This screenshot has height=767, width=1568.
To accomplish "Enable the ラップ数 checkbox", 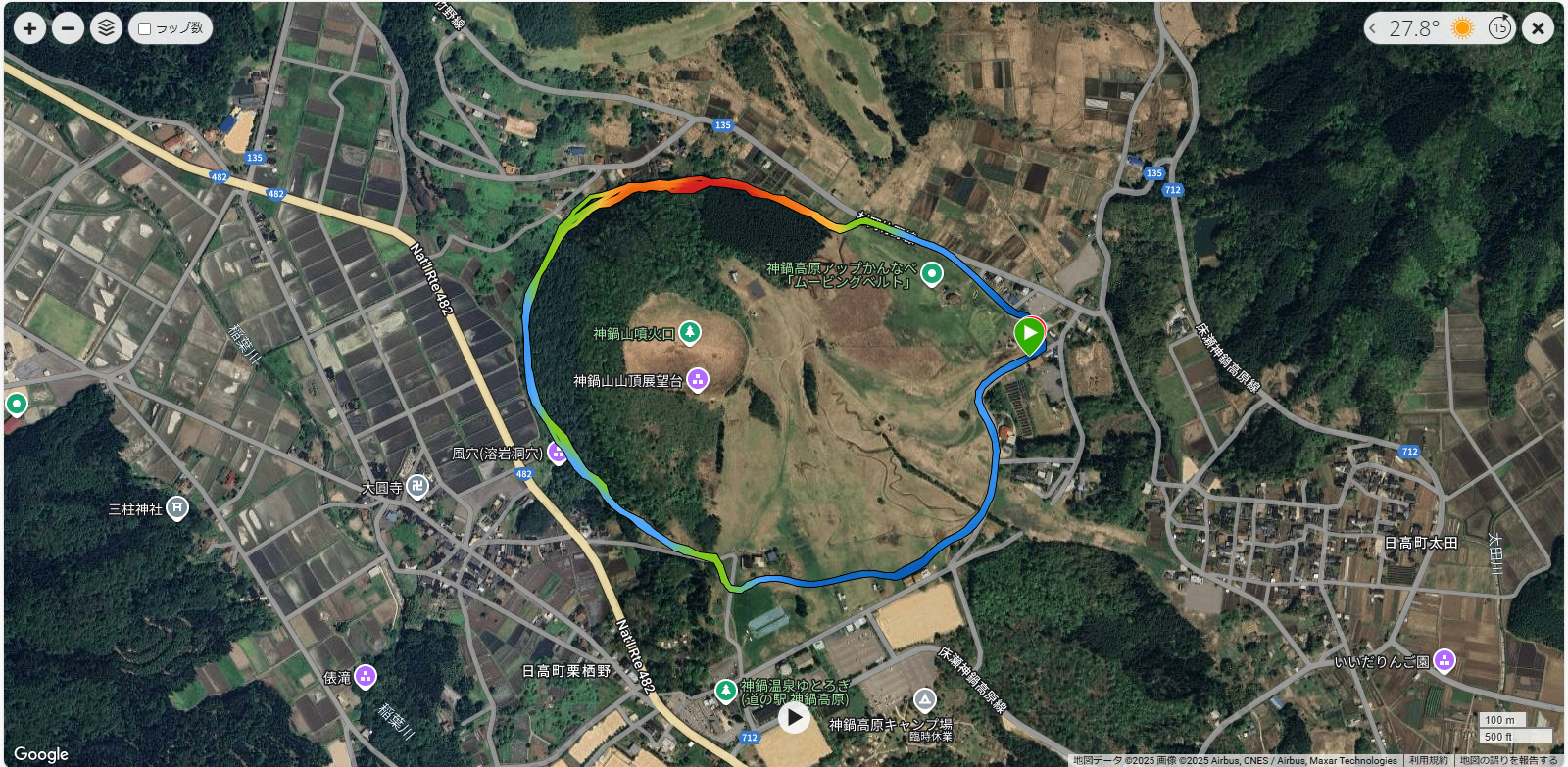I will point(145,29).
